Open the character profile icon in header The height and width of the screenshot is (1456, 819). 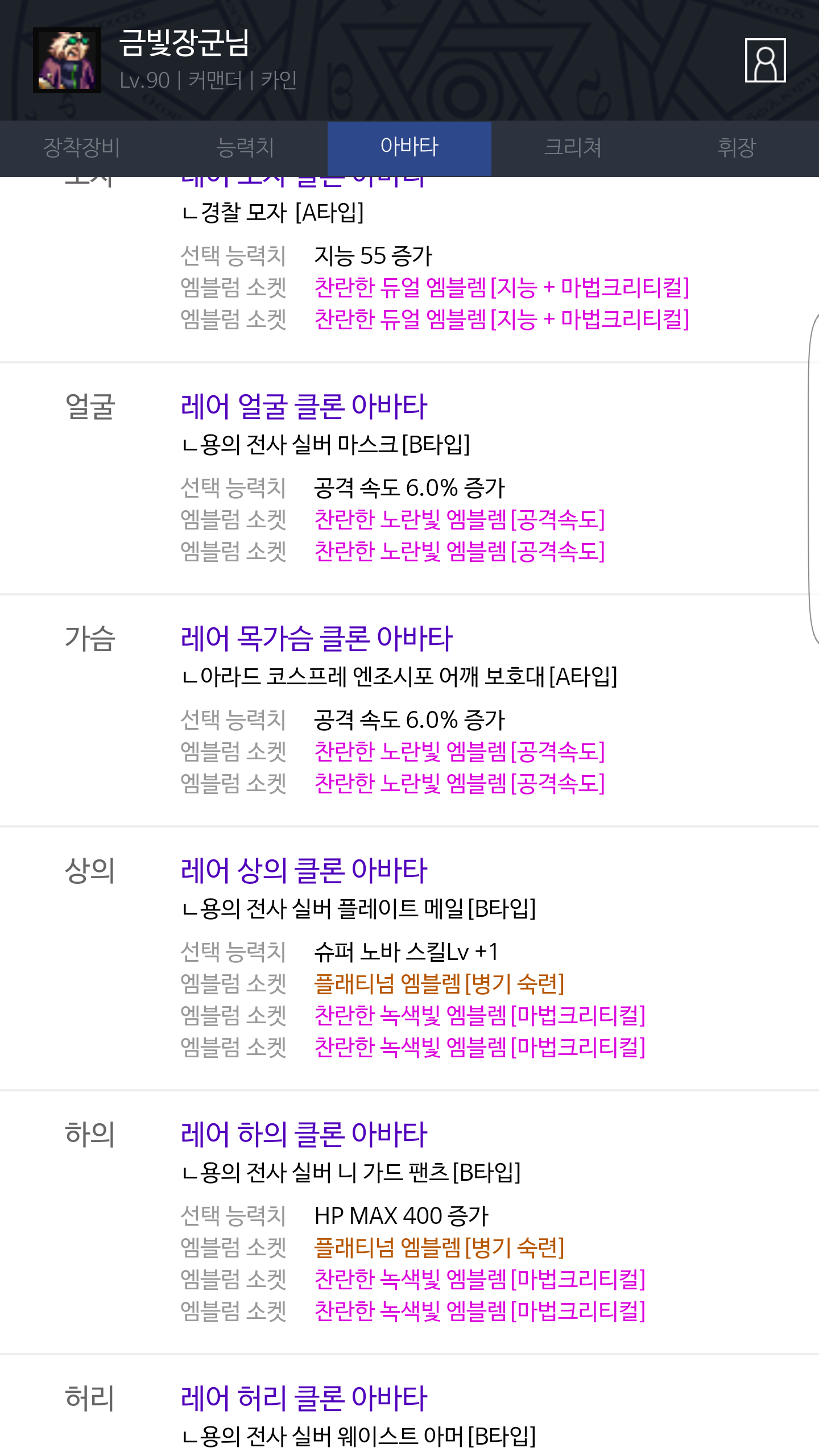[x=765, y=60]
